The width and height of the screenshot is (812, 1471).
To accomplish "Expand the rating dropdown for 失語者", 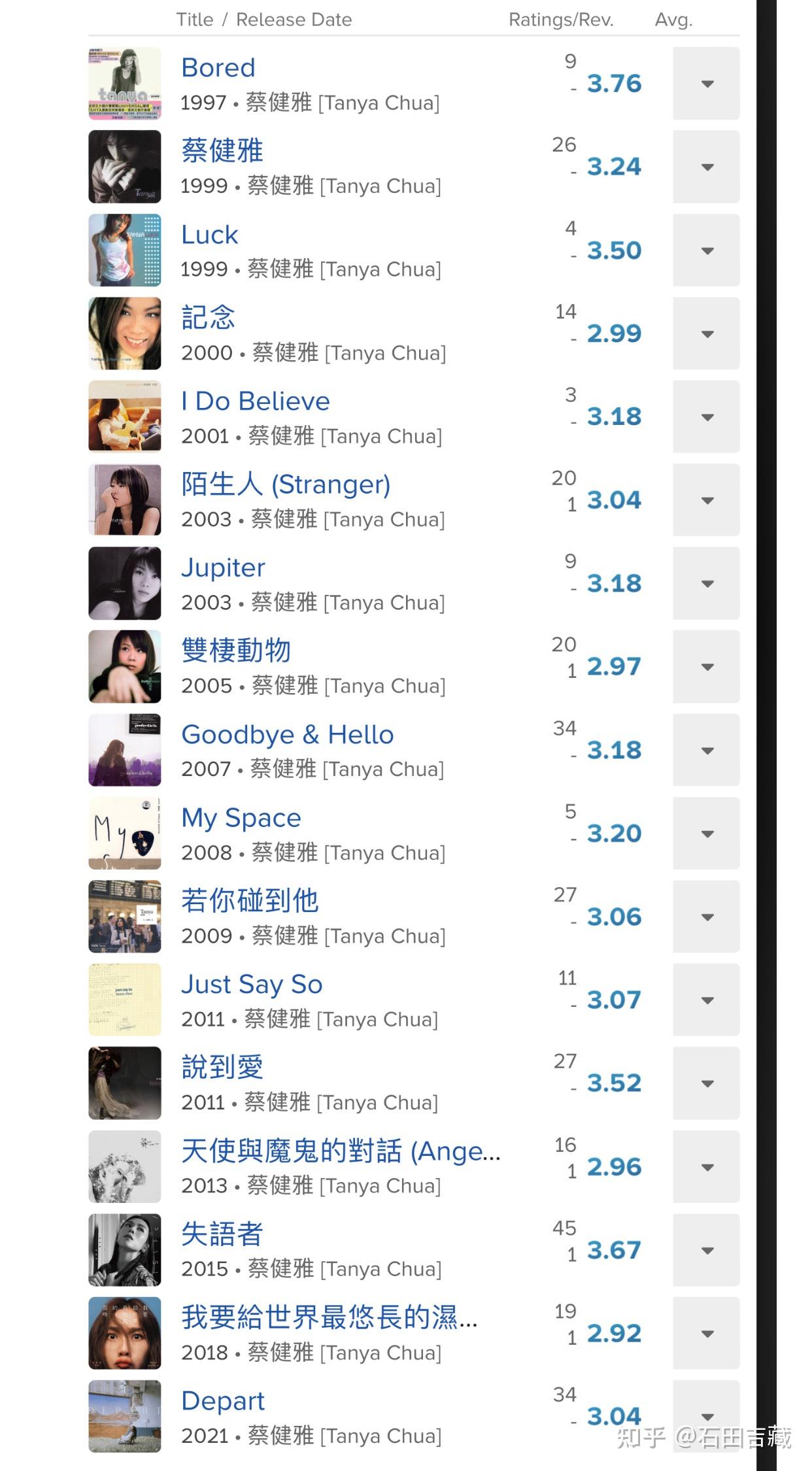I will tap(707, 1250).
